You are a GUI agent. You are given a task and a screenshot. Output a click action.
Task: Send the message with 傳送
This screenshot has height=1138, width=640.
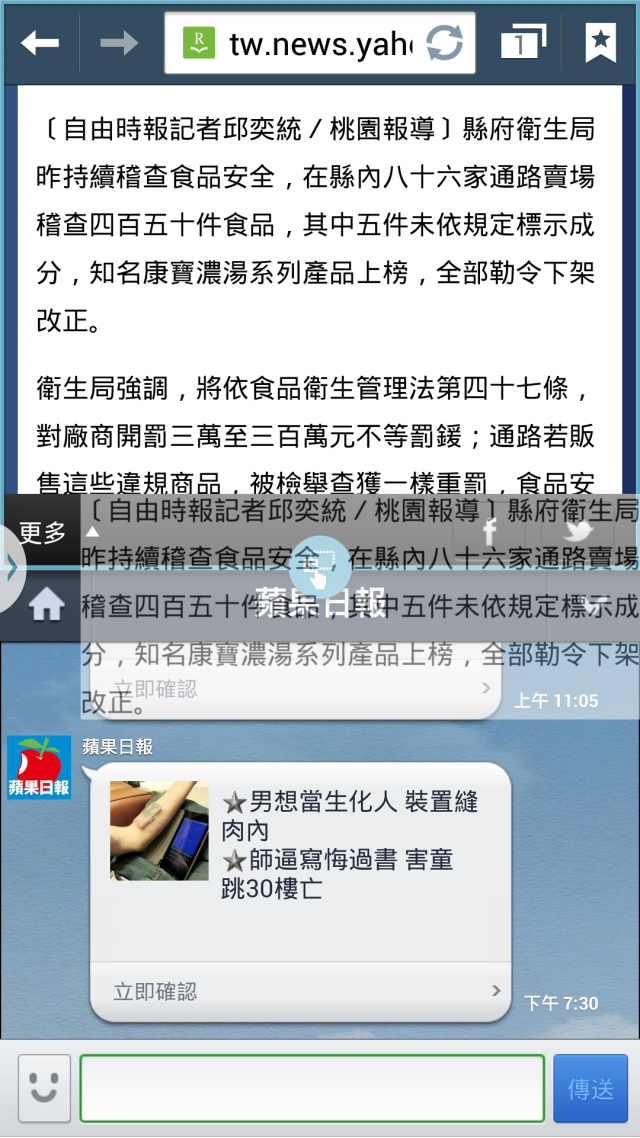(590, 1088)
